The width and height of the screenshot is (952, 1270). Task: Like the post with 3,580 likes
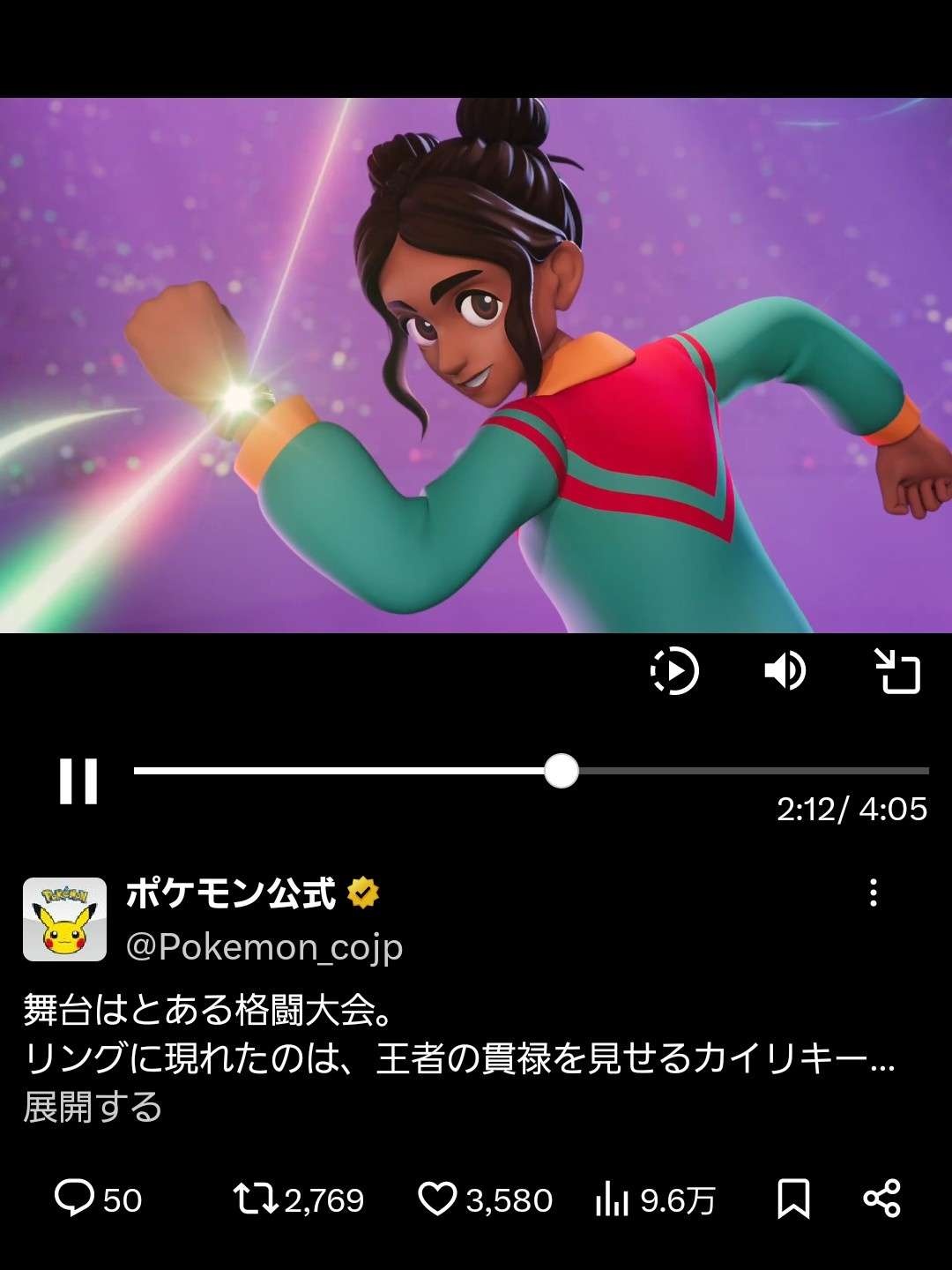[x=485, y=1199]
